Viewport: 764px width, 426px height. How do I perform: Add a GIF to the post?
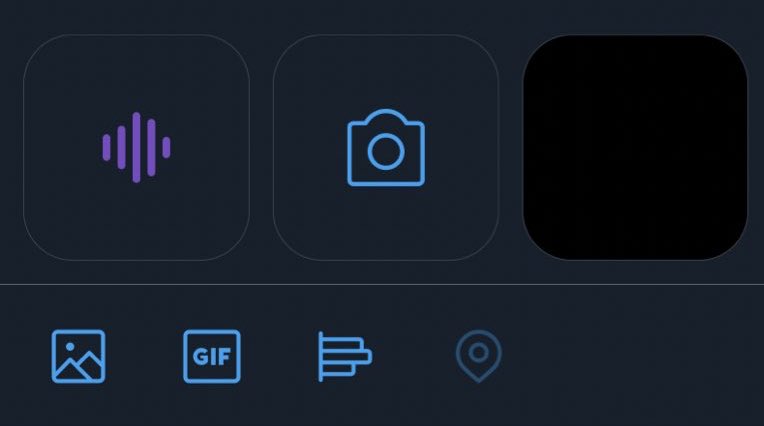pos(212,356)
